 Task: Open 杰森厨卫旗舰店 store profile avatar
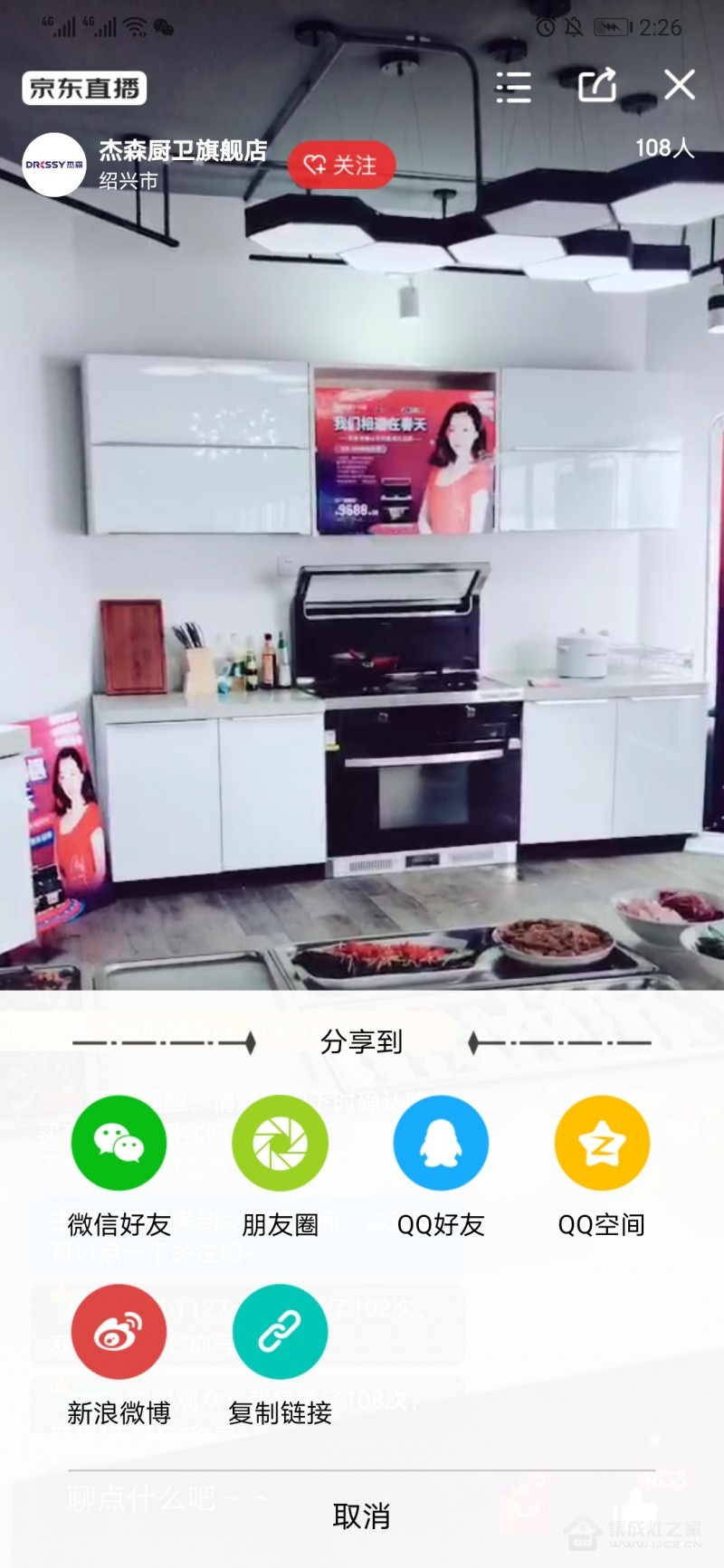pos(54,165)
